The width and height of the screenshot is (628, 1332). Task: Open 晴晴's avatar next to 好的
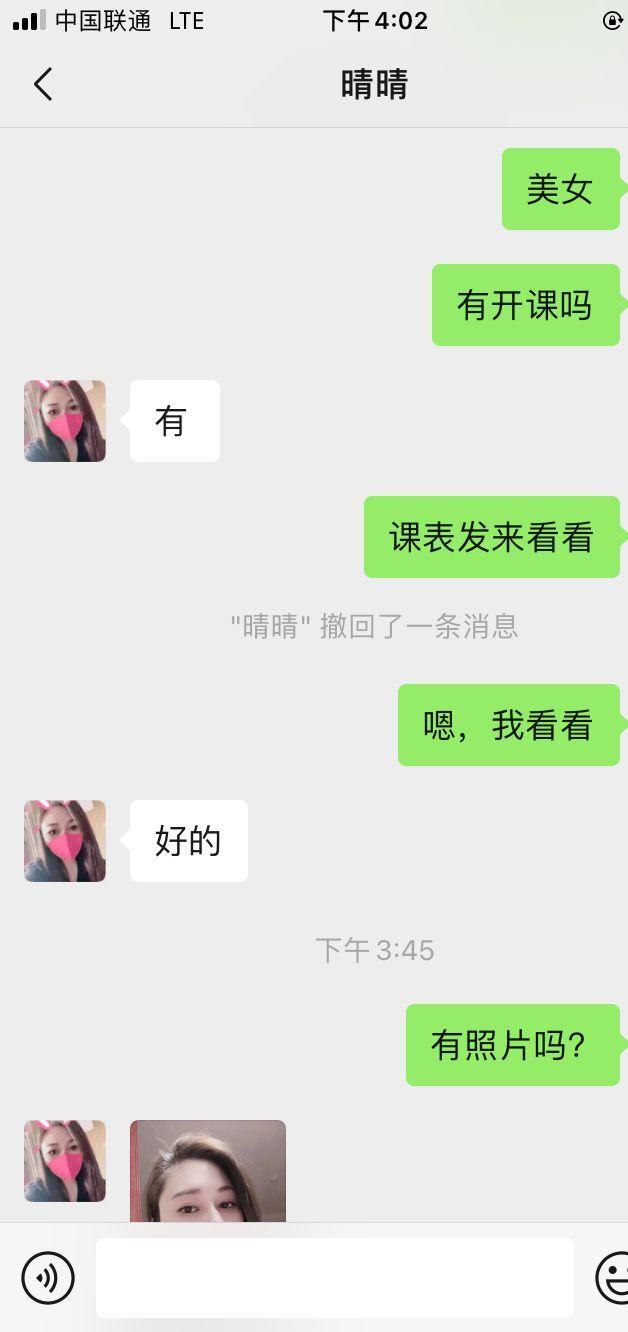(x=65, y=841)
